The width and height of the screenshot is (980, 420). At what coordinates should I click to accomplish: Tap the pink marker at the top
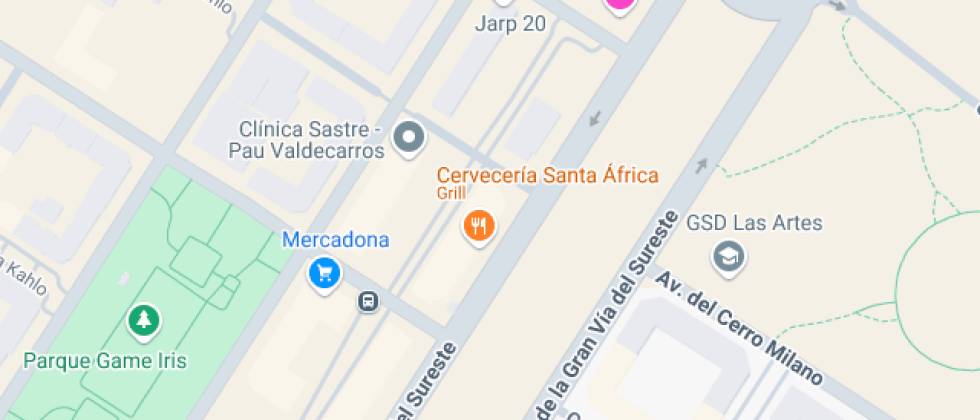point(620,4)
